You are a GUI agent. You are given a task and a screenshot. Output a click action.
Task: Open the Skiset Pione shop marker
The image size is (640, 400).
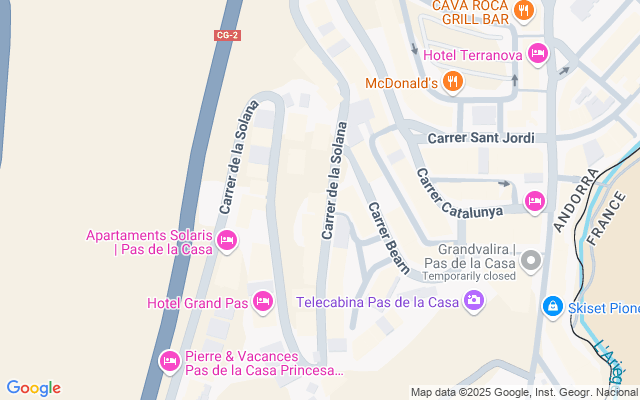[551, 305]
